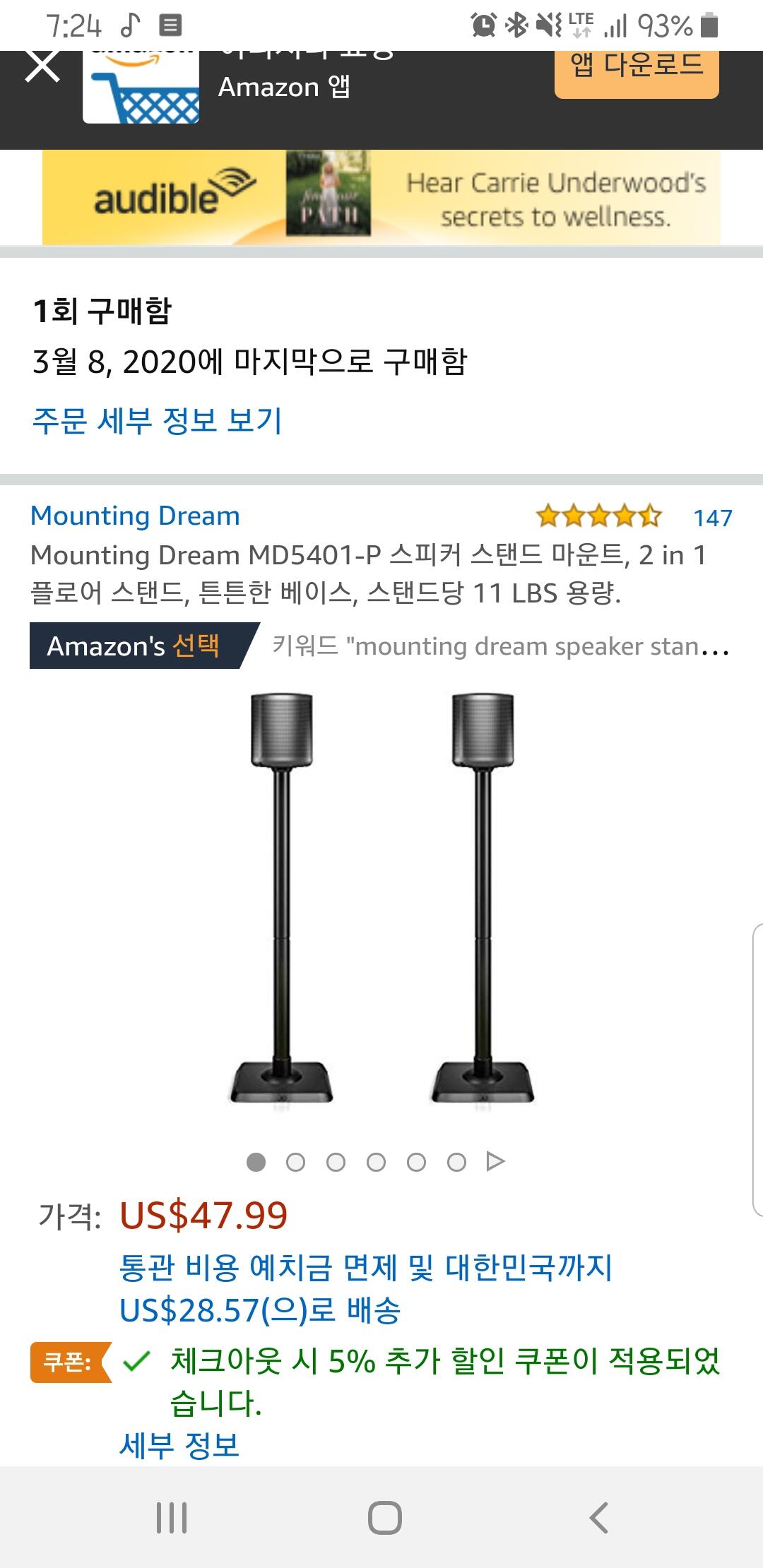This screenshot has width=763, height=1568.
Task: Dismiss the Amazon app banner
Action: [x=42, y=68]
